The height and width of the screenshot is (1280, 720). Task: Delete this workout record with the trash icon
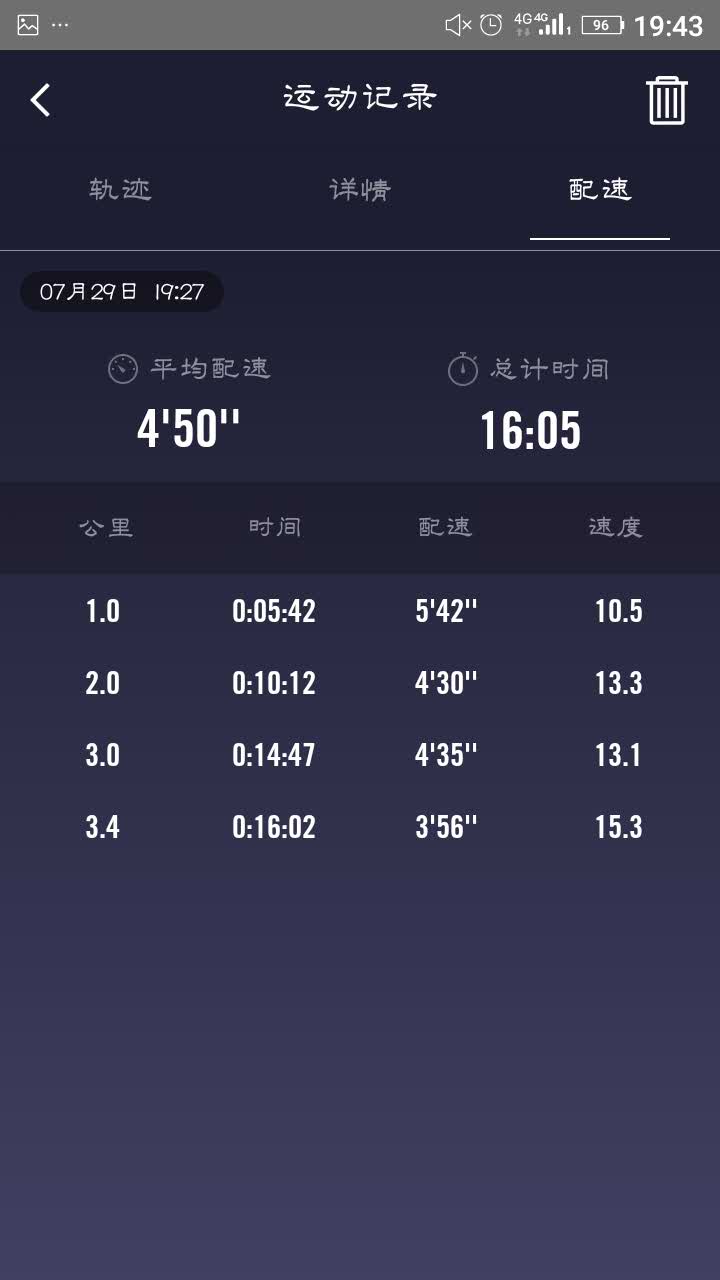(x=667, y=100)
